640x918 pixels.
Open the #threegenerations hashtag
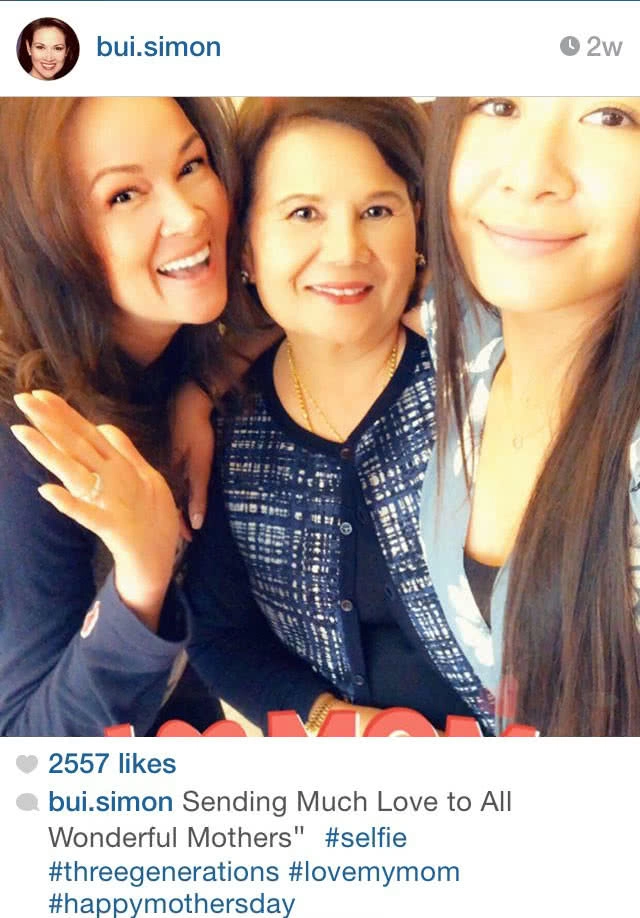pyautogui.click(x=163, y=871)
